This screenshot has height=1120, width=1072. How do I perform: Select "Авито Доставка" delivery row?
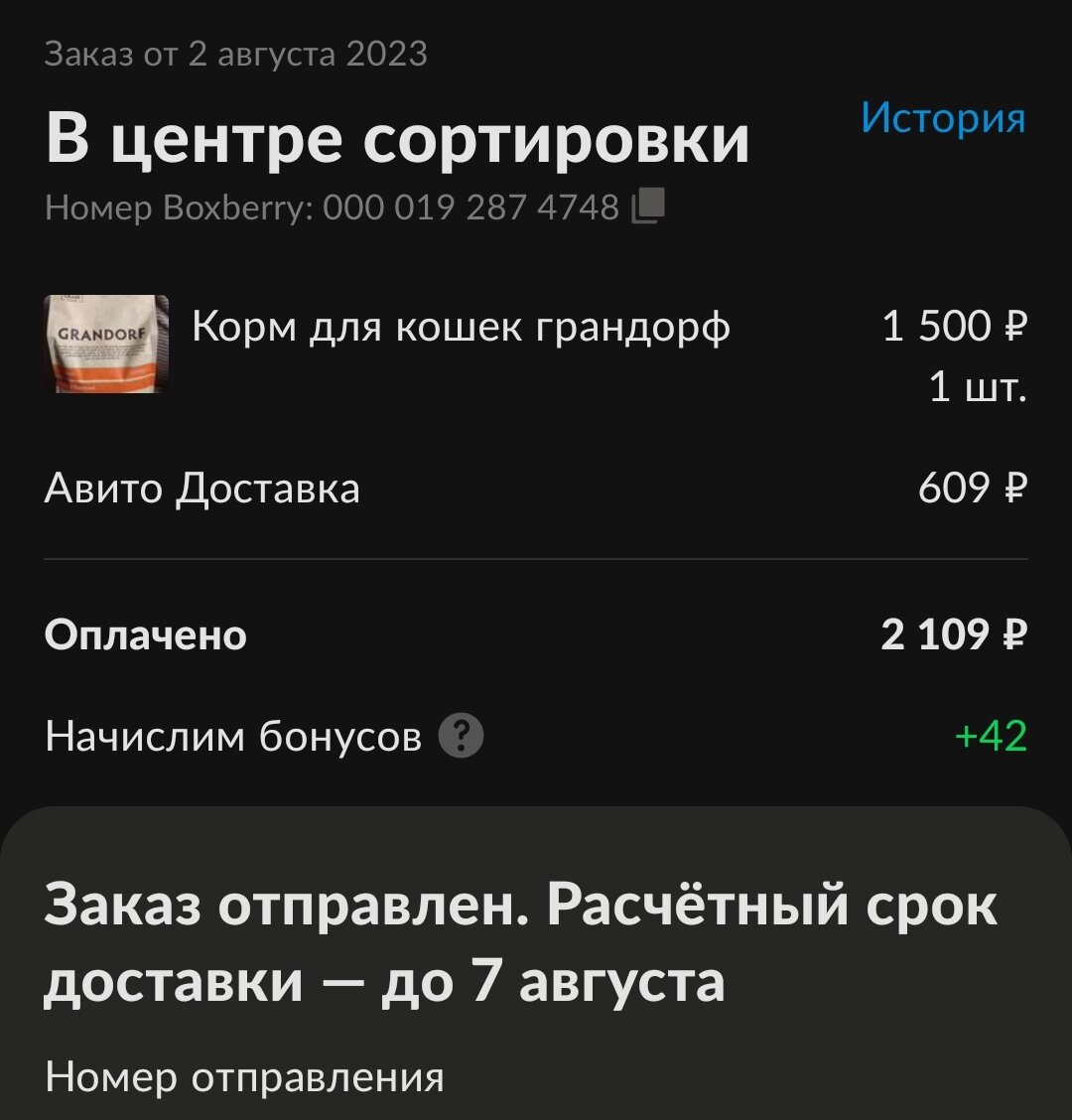point(202,489)
